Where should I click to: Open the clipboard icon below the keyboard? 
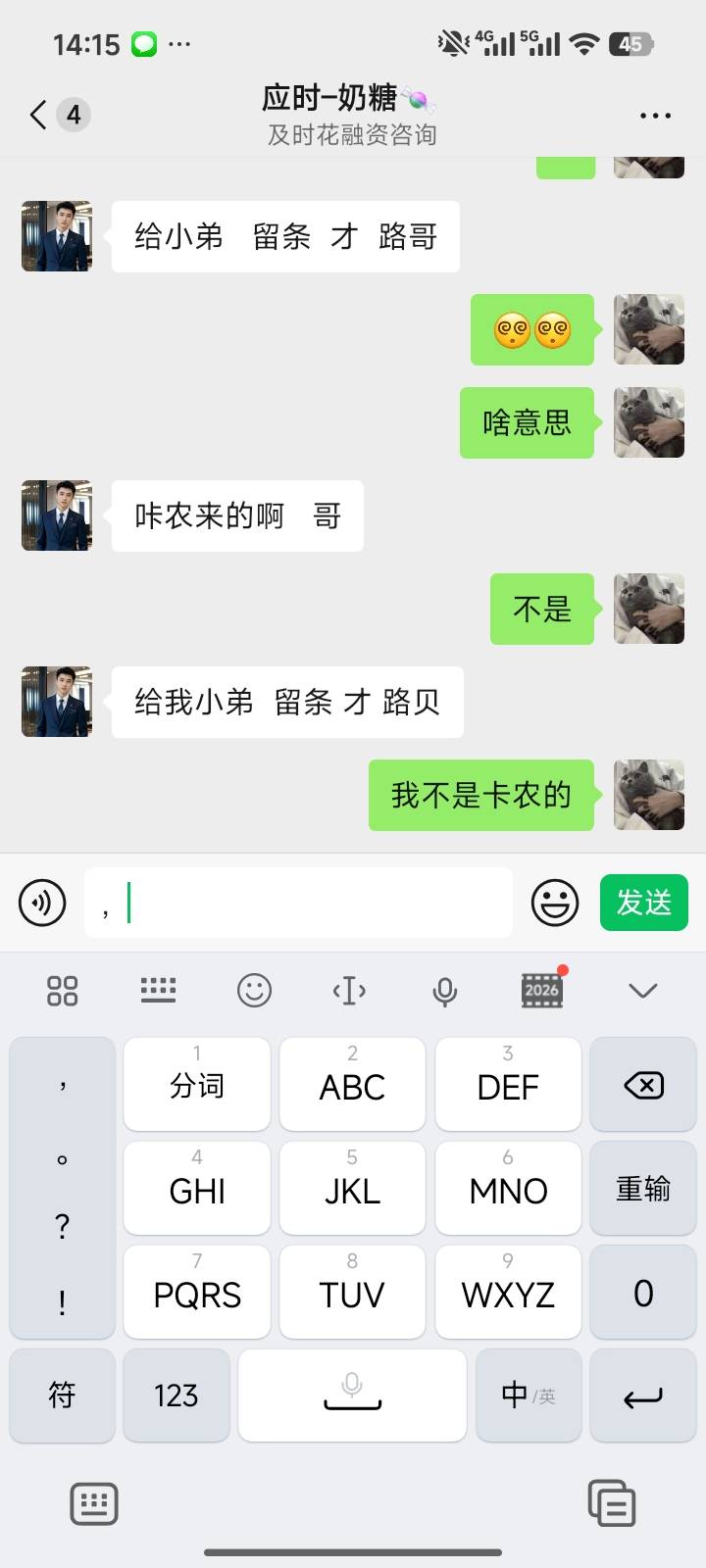[611, 1503]
